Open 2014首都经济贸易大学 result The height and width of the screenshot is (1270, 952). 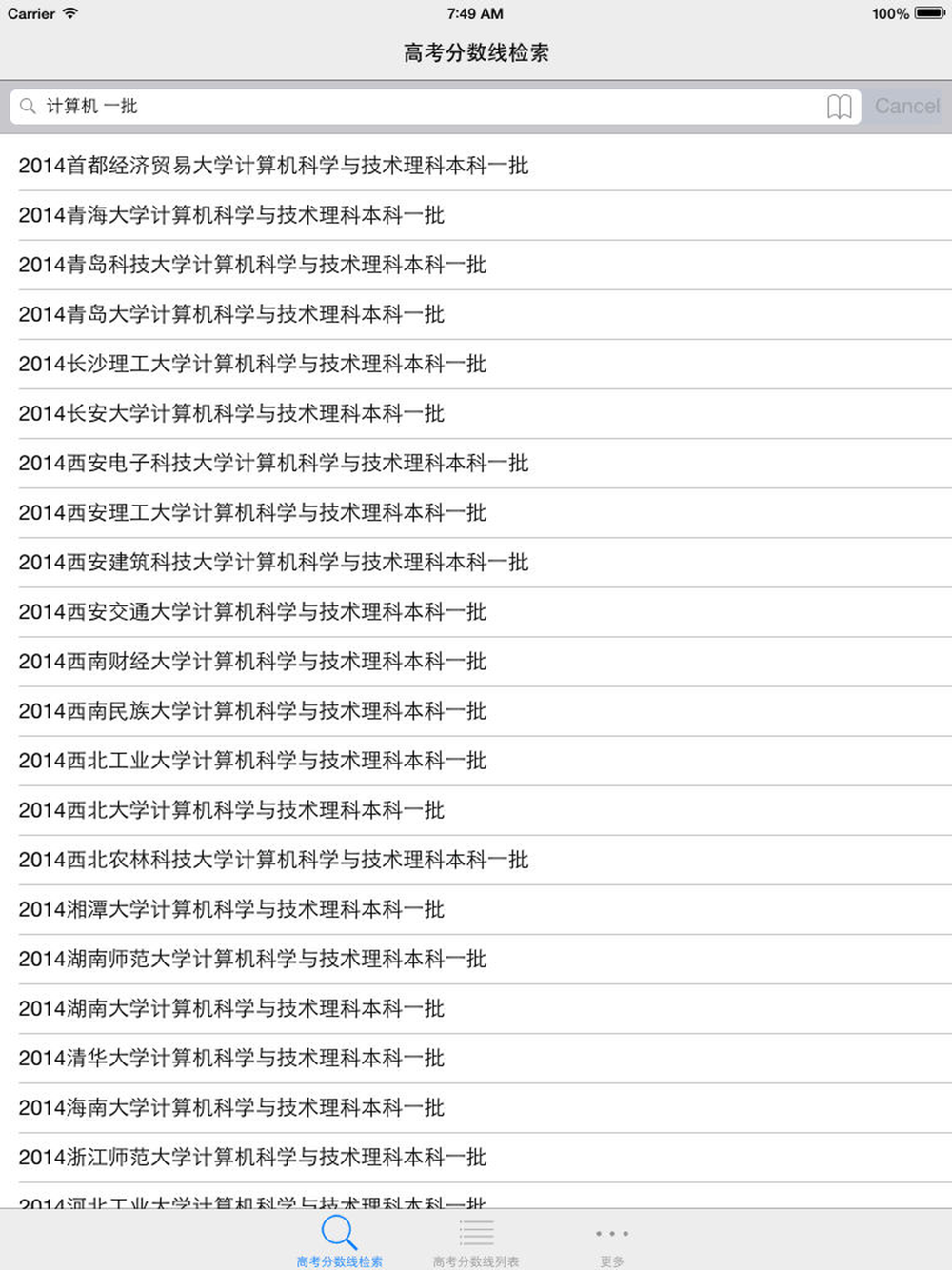pyautogui.click(x=476, y=166)
